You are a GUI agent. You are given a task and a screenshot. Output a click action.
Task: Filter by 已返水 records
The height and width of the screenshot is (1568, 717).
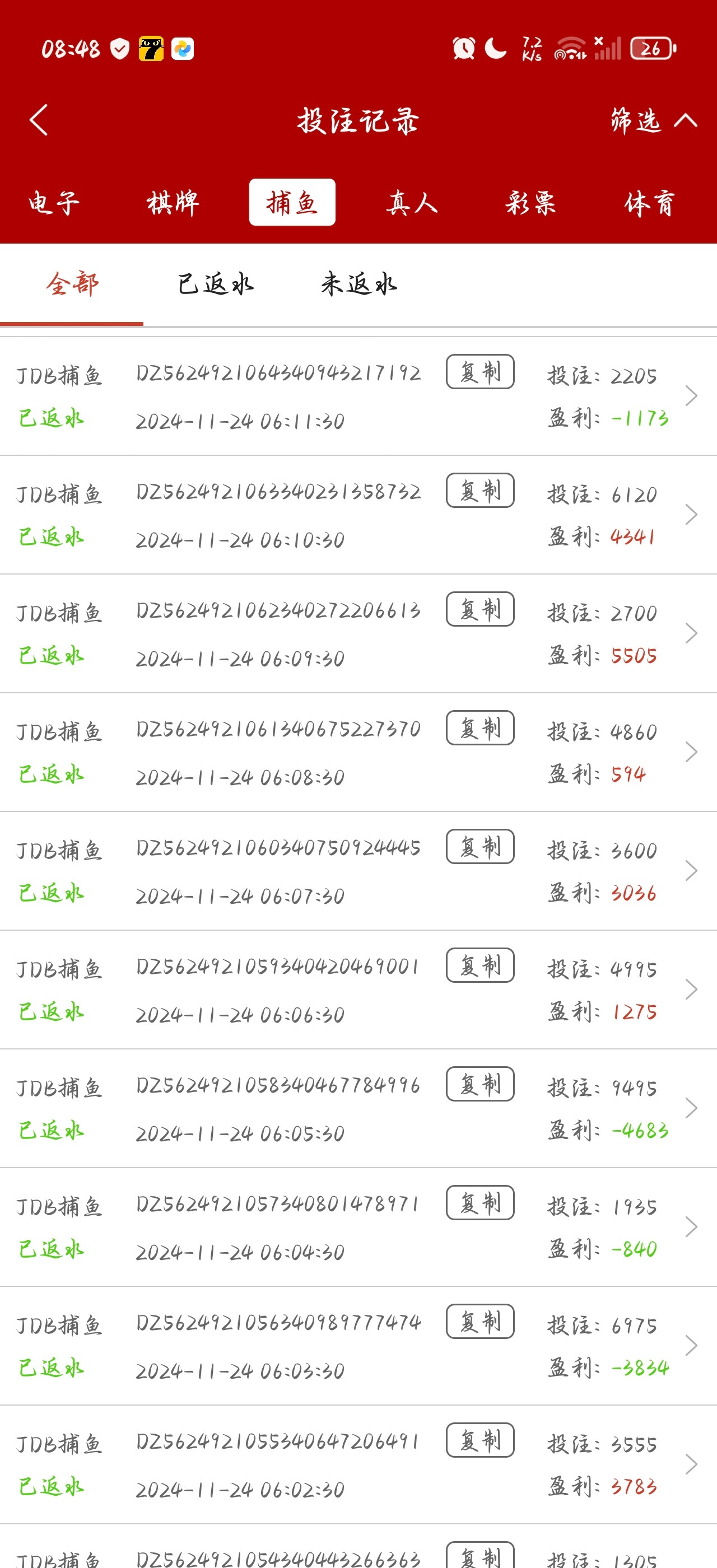(x=216, y=284)
